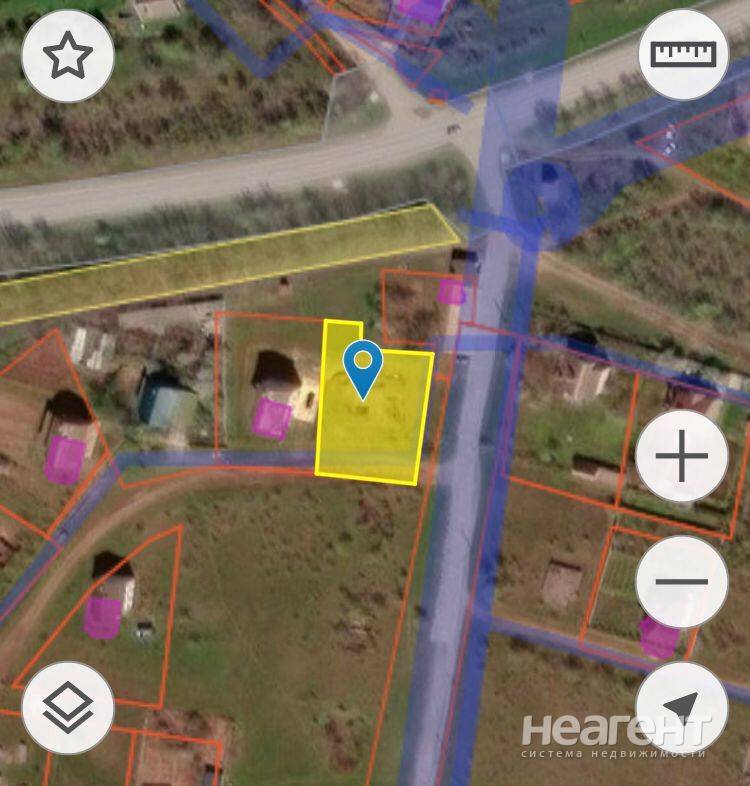This screenshot has height=786, width=750.
Task: Open the ruler measurement tool
Action: click(683, 55)
